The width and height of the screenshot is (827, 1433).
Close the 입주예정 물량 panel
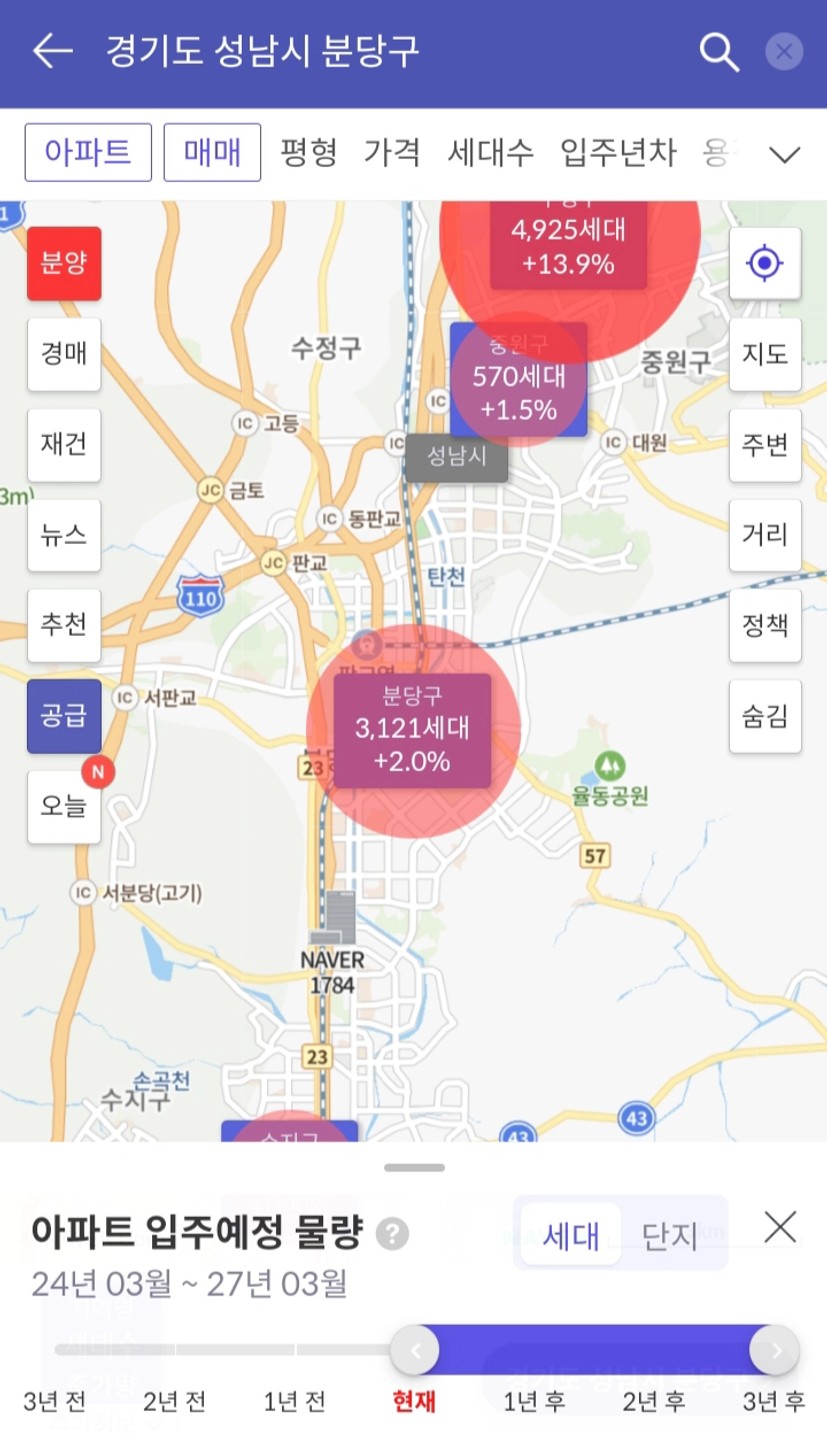click(x=780, y=1226)
